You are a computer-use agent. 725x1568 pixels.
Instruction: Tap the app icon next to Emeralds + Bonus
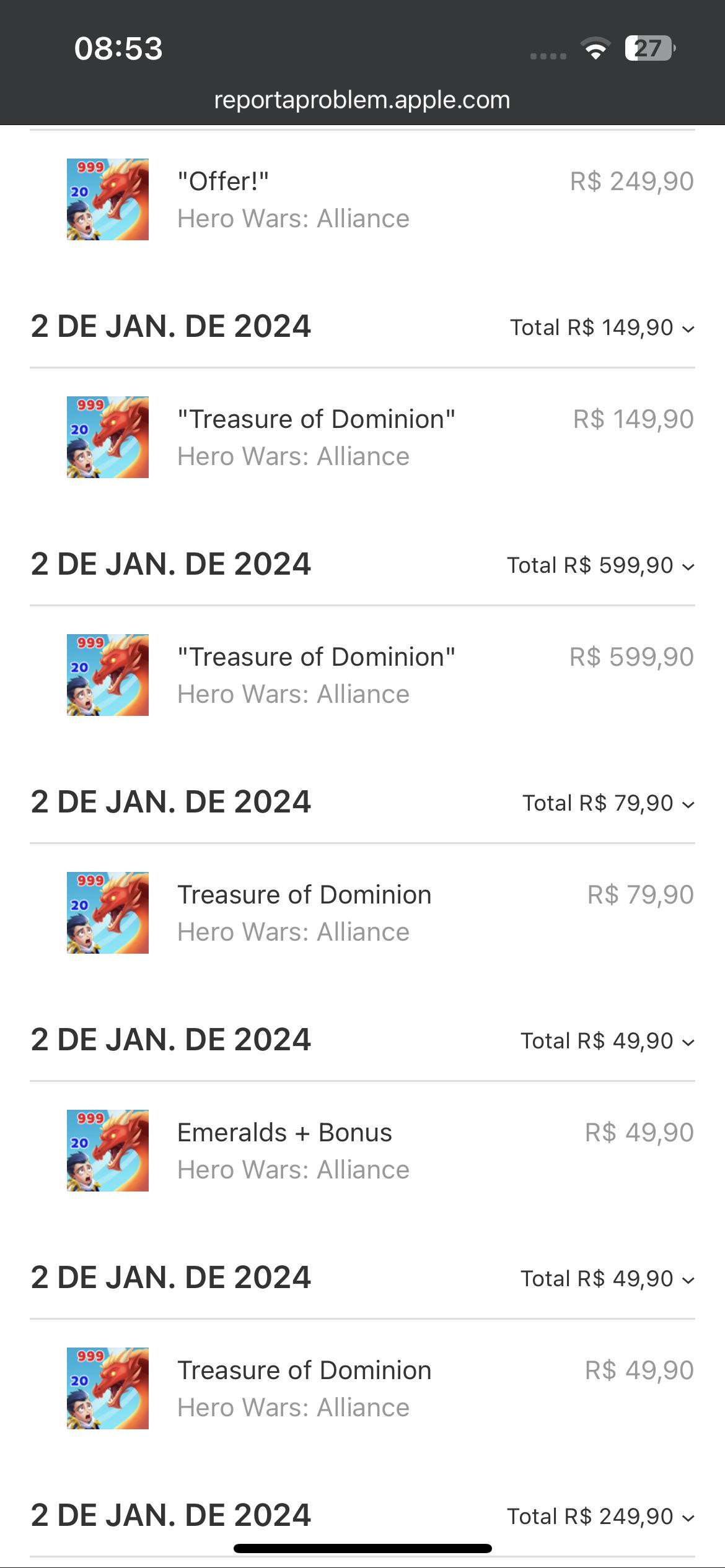click(x=107, y=1151)
